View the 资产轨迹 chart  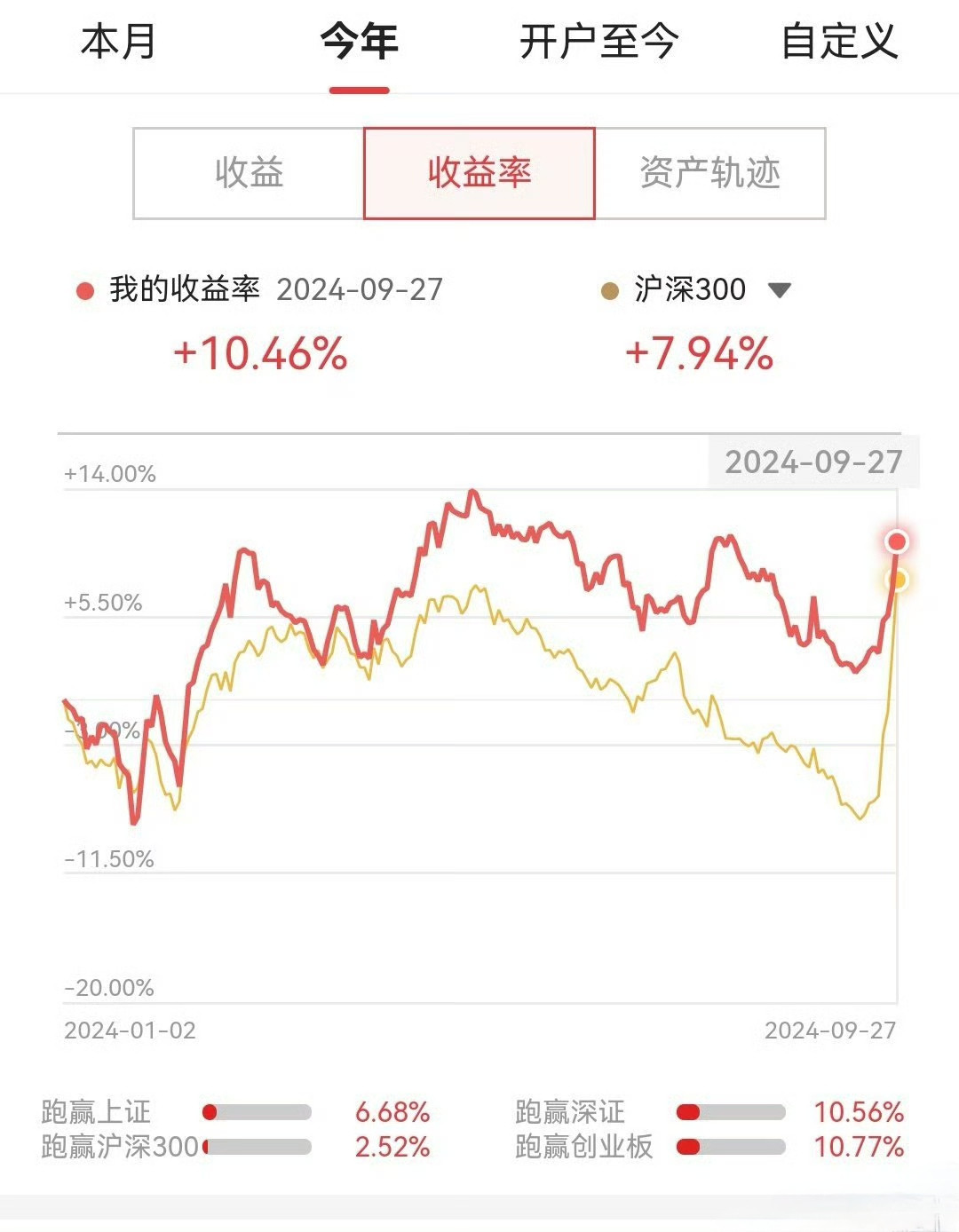pyautogui.click(x=710, y=173)
